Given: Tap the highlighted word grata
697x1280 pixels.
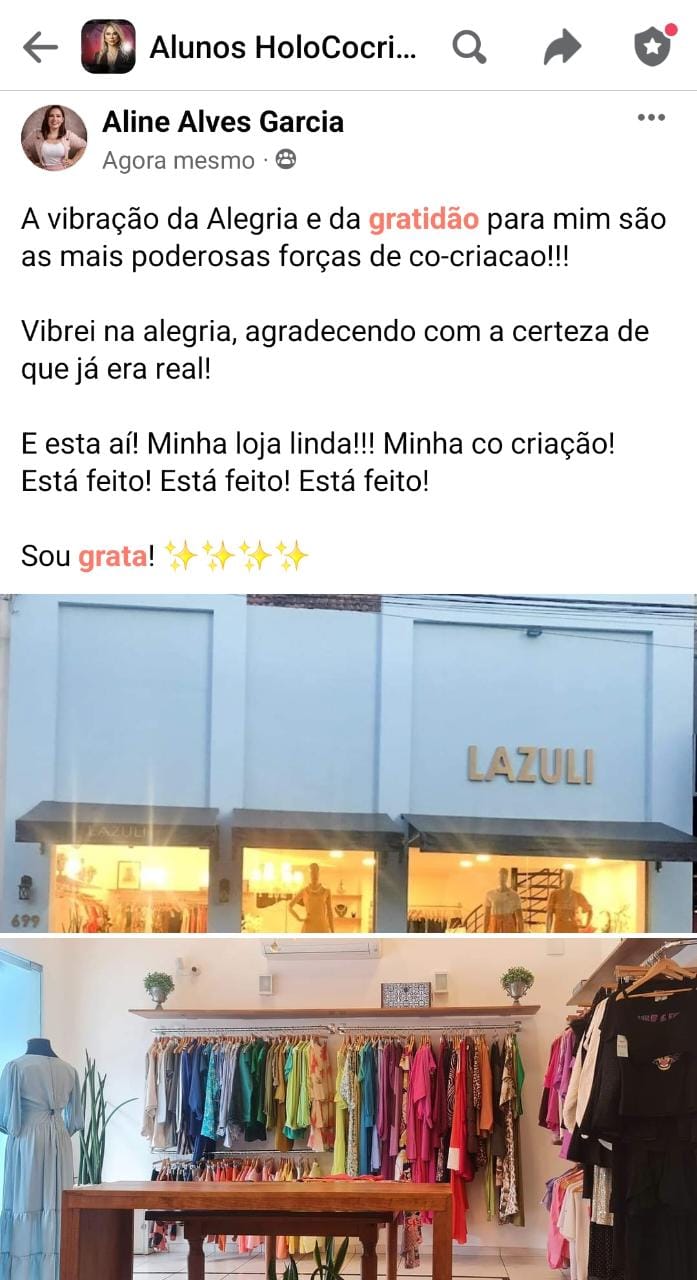Looking at the screenshot, I should [x=112, y=556].
